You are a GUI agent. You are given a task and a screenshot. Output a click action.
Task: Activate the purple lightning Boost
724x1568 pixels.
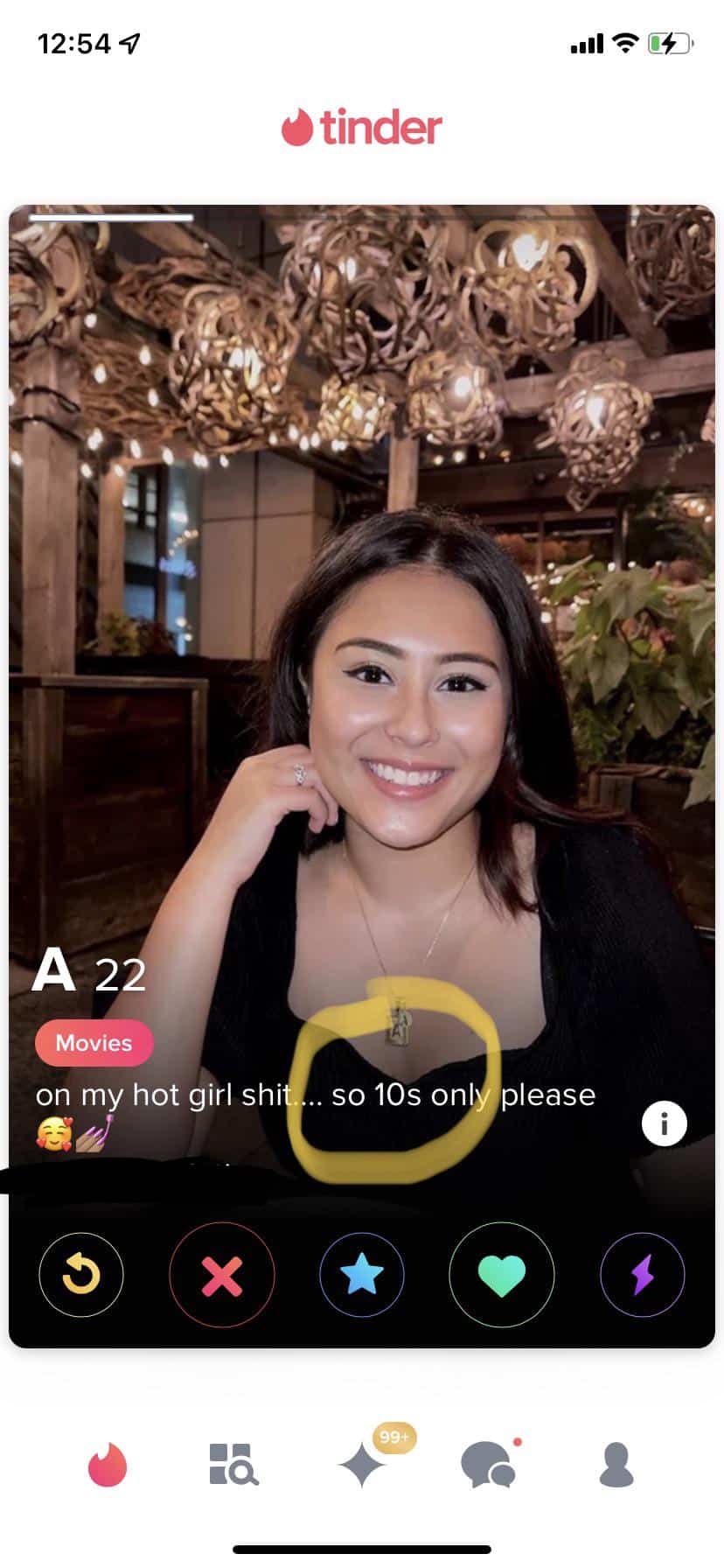click(643, 1275)
